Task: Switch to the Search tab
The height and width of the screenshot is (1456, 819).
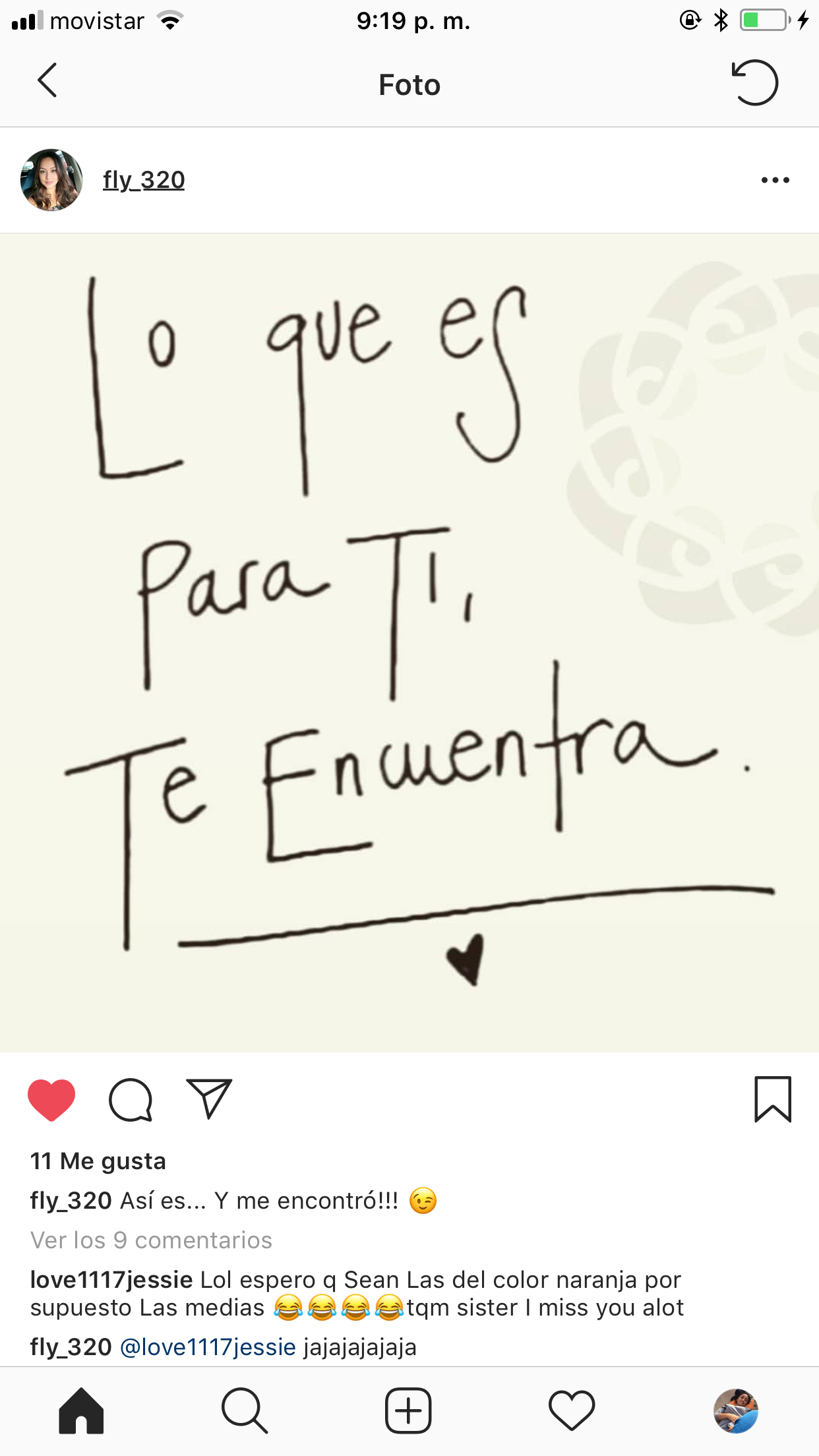Action: pos(245,1411)
